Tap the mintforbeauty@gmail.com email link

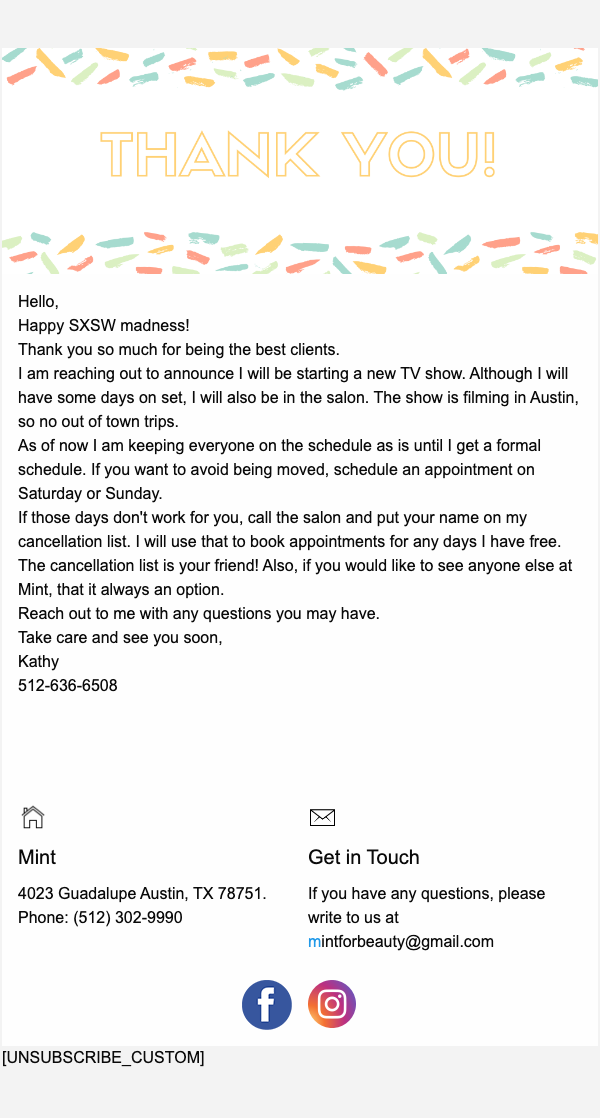point(401,942)
